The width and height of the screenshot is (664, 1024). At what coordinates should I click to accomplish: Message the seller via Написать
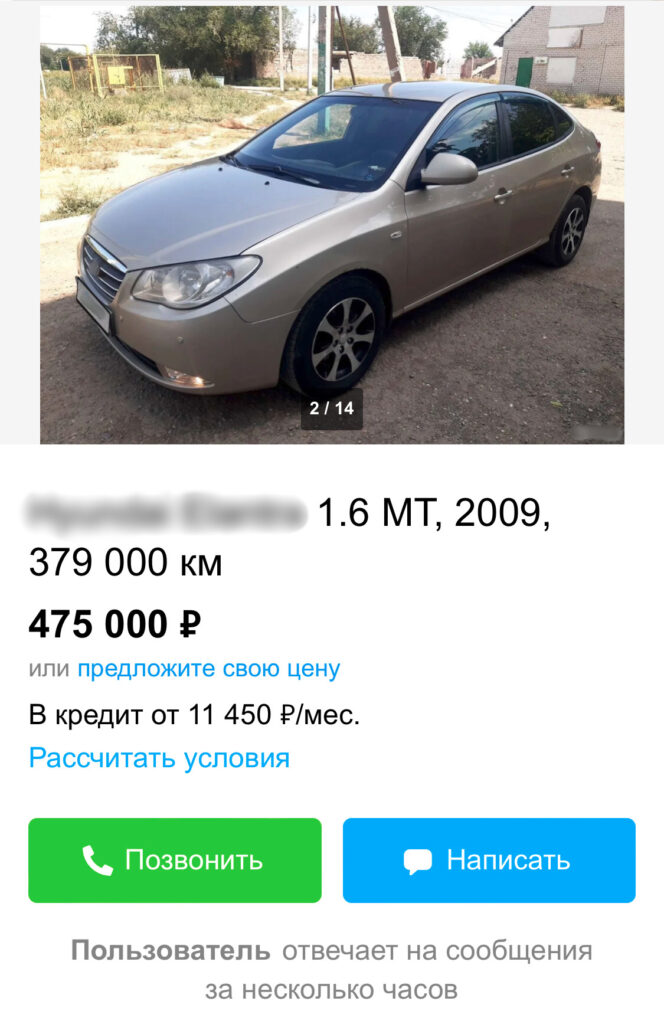(489, 860)
